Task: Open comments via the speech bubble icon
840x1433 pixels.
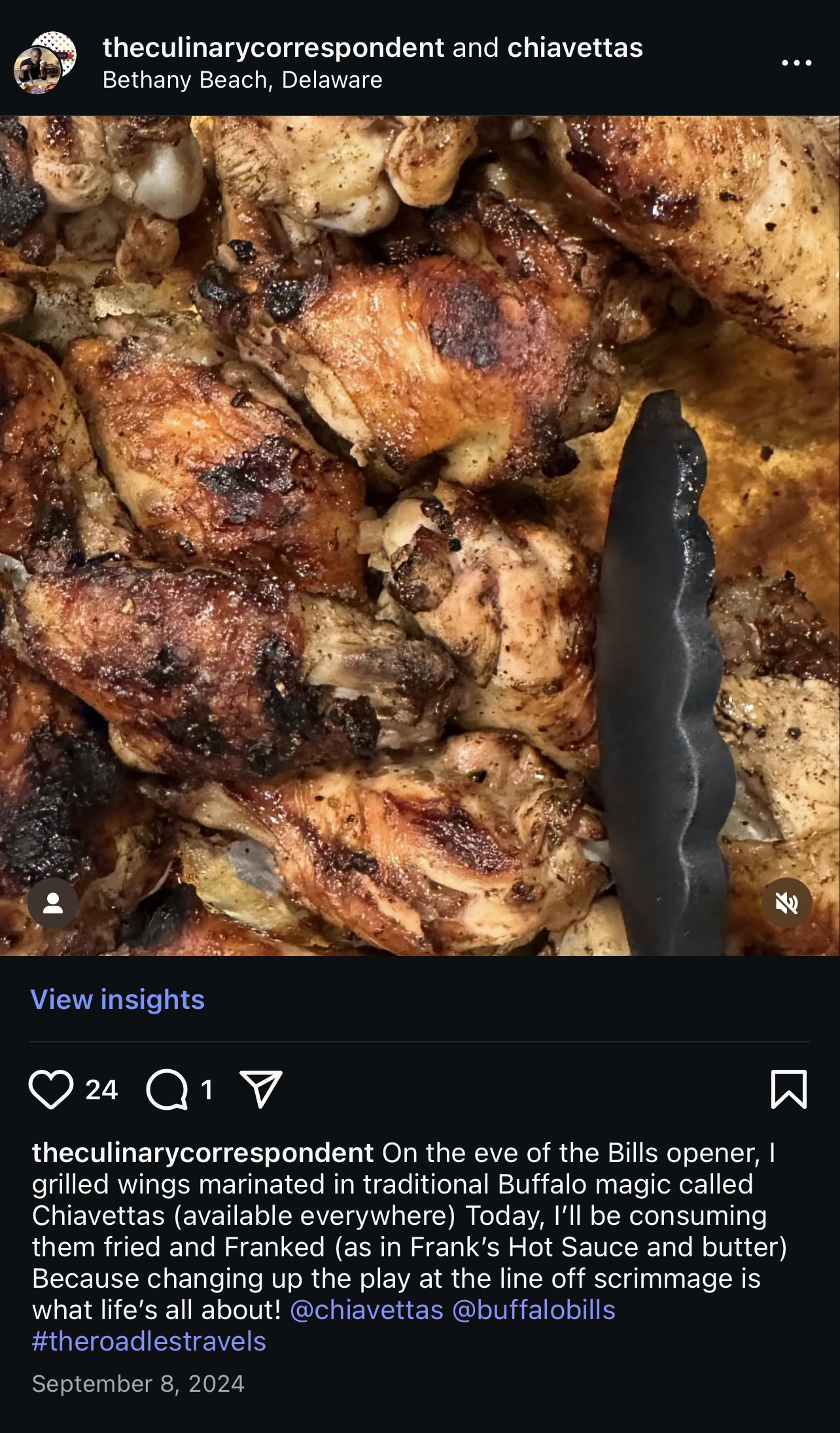Action: point(167,1090)
